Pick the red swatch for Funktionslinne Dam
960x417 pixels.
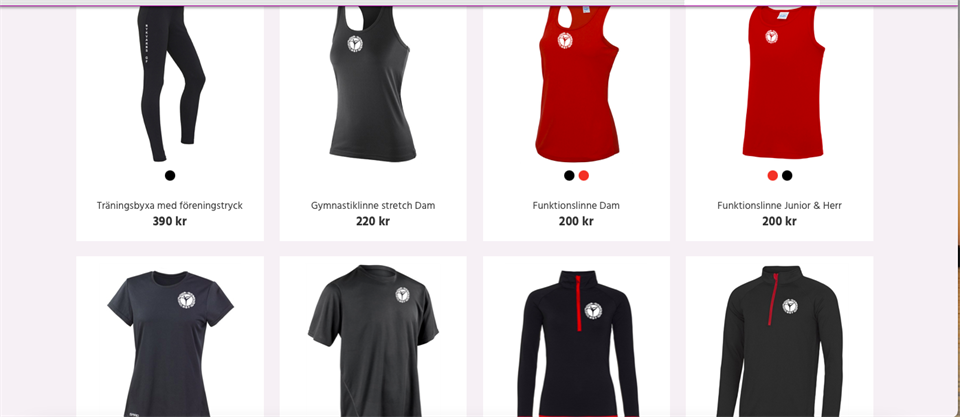point(584,176)
